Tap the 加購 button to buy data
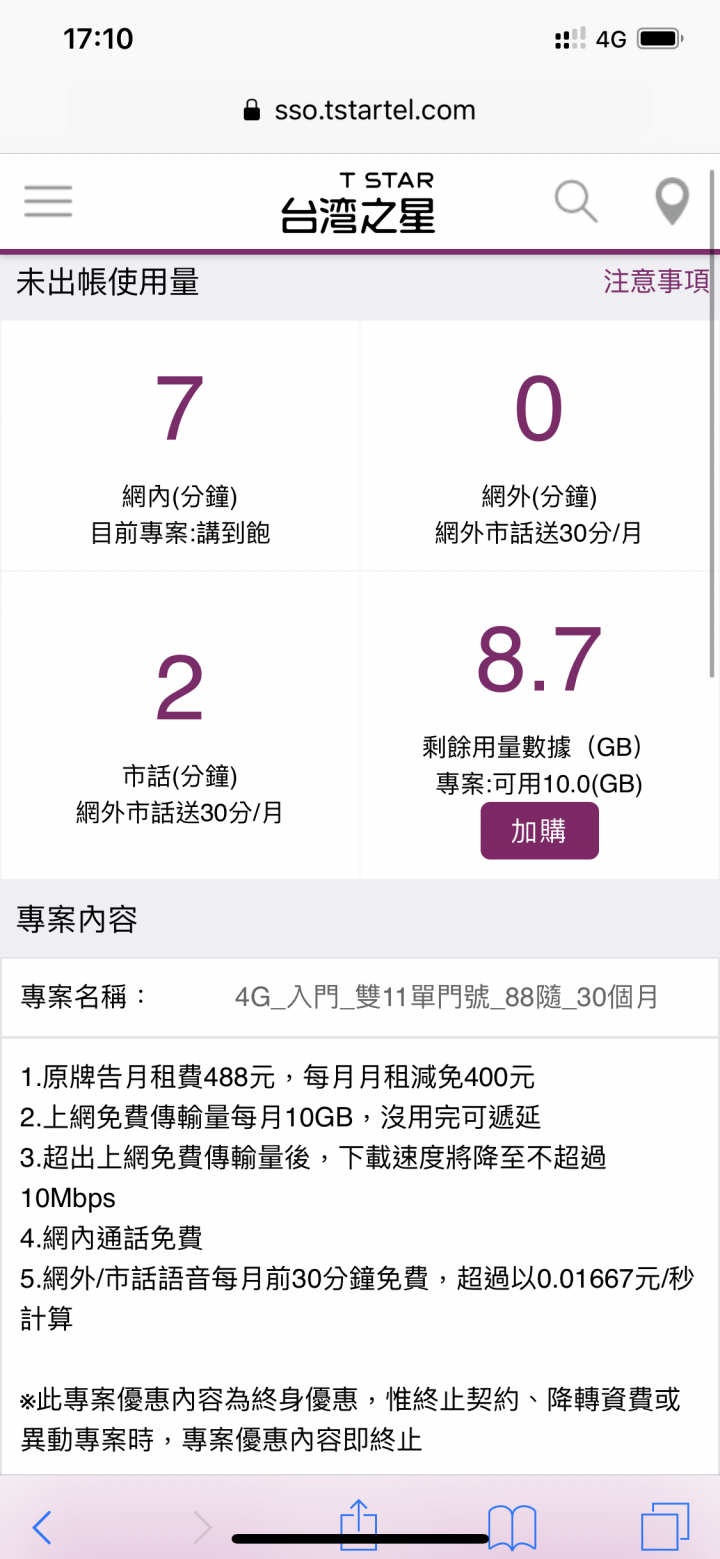This screenshot has height=1559, width=720. coord(539,831)
